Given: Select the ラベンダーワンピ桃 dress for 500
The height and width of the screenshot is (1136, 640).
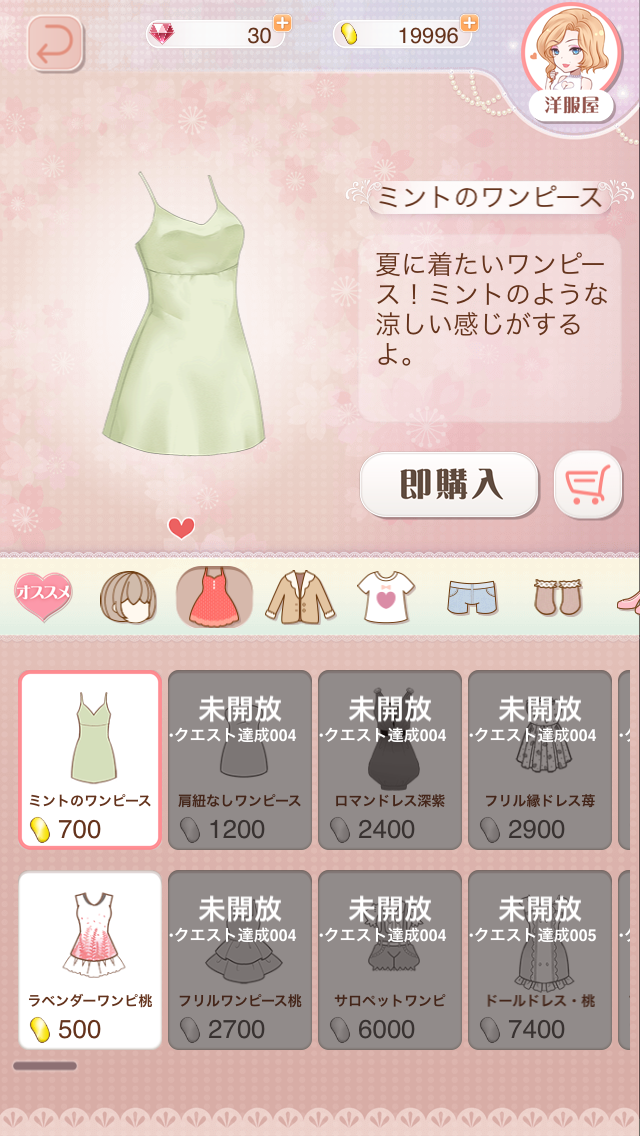Looking at the screenshot, I should pos(90,960).
